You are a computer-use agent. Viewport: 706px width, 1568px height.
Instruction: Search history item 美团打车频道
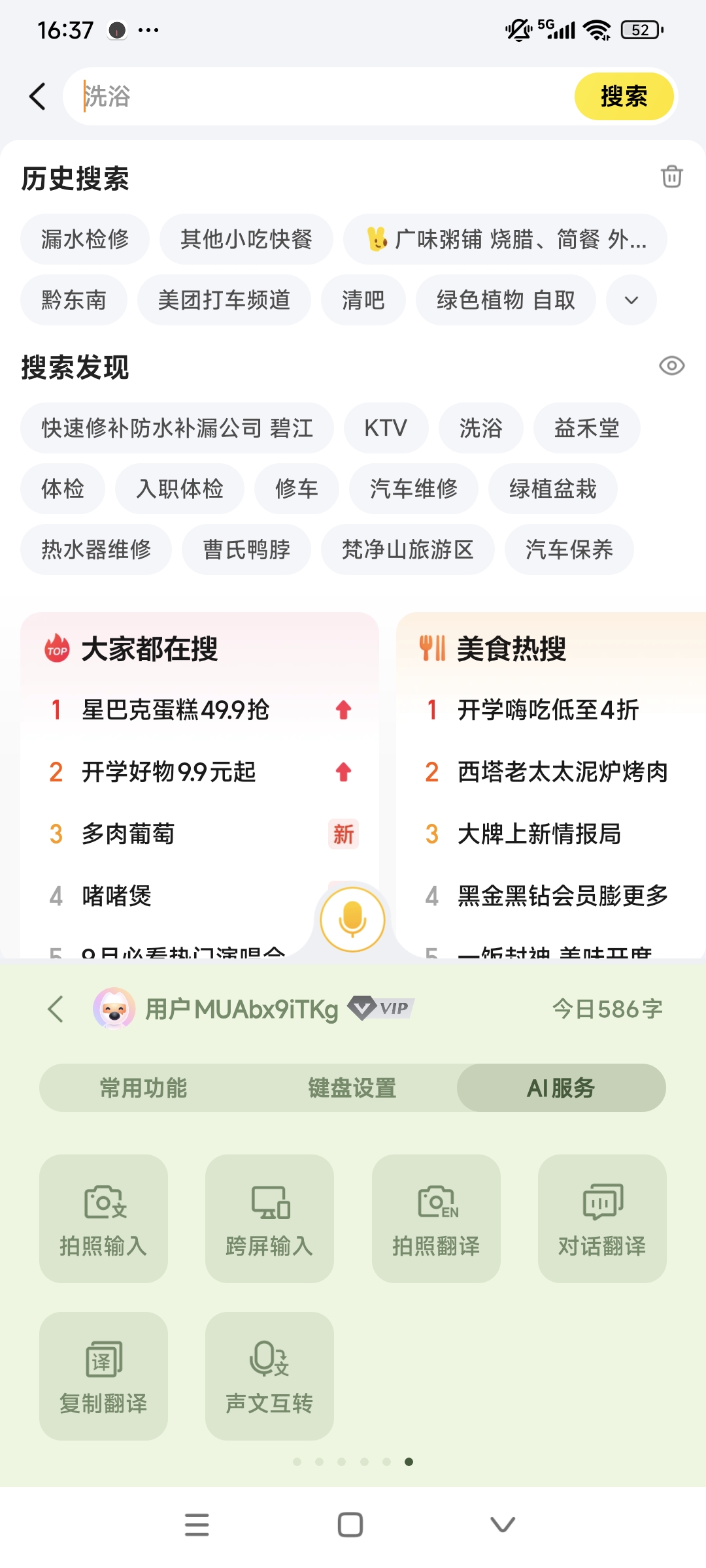(224, 301)
